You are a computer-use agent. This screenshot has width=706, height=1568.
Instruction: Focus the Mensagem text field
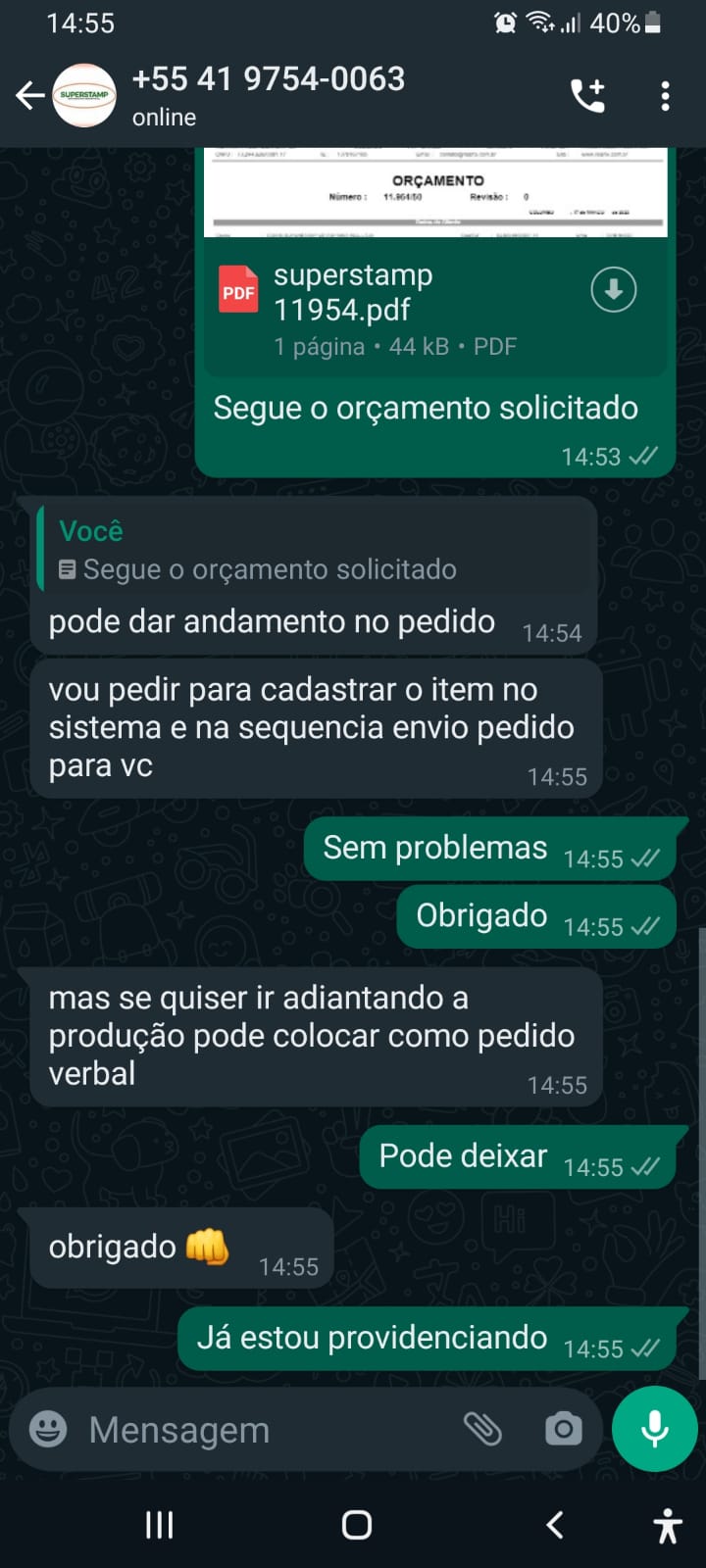[x=265, y=1430]
